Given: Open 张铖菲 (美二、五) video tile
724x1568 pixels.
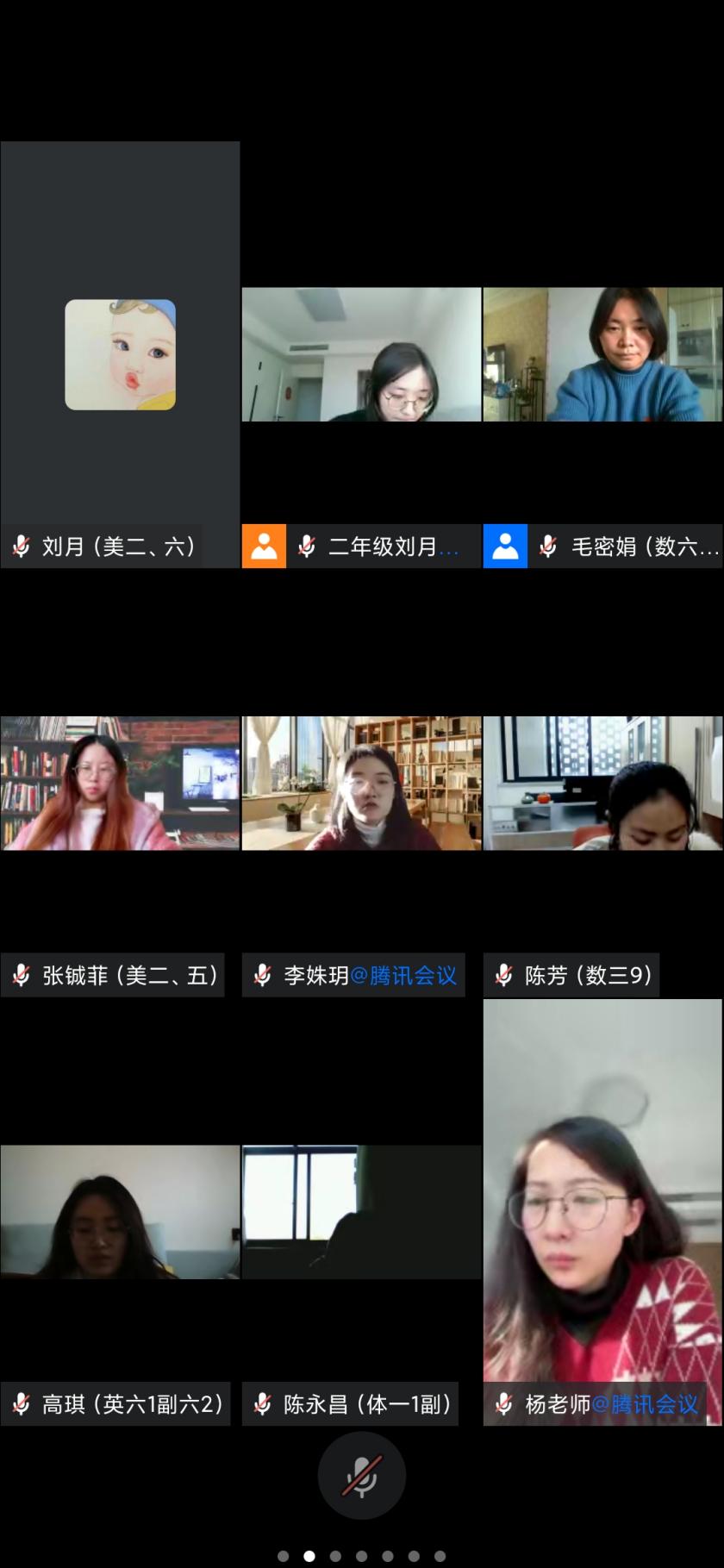Looking at the screenshot, I should (120, 783).
